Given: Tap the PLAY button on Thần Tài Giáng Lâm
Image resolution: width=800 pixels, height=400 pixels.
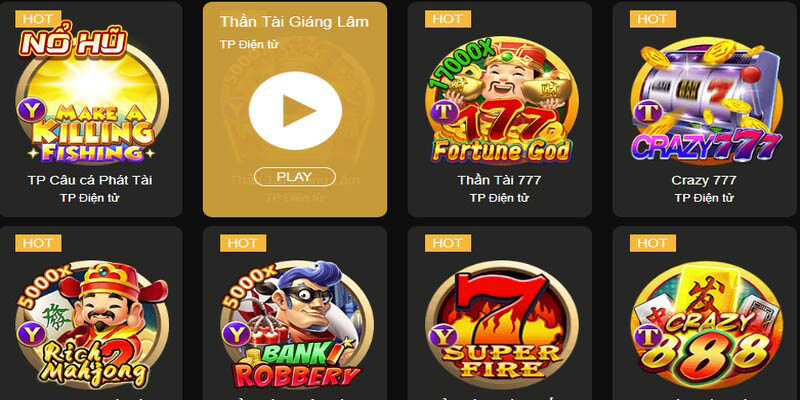Looking at the screenshot, I should [294, 177].
